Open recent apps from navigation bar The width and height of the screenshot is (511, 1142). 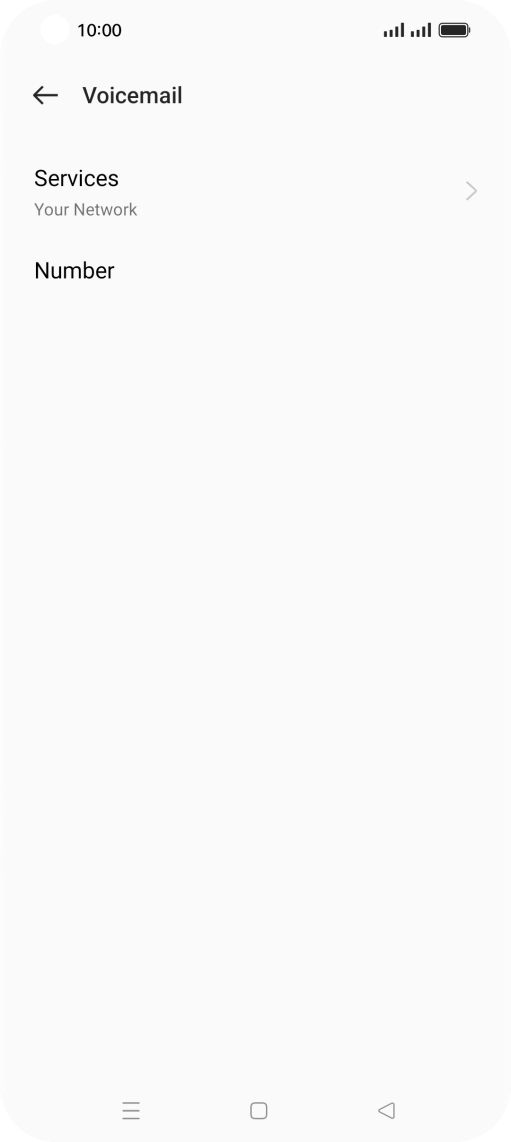(x=131, y=1110)
